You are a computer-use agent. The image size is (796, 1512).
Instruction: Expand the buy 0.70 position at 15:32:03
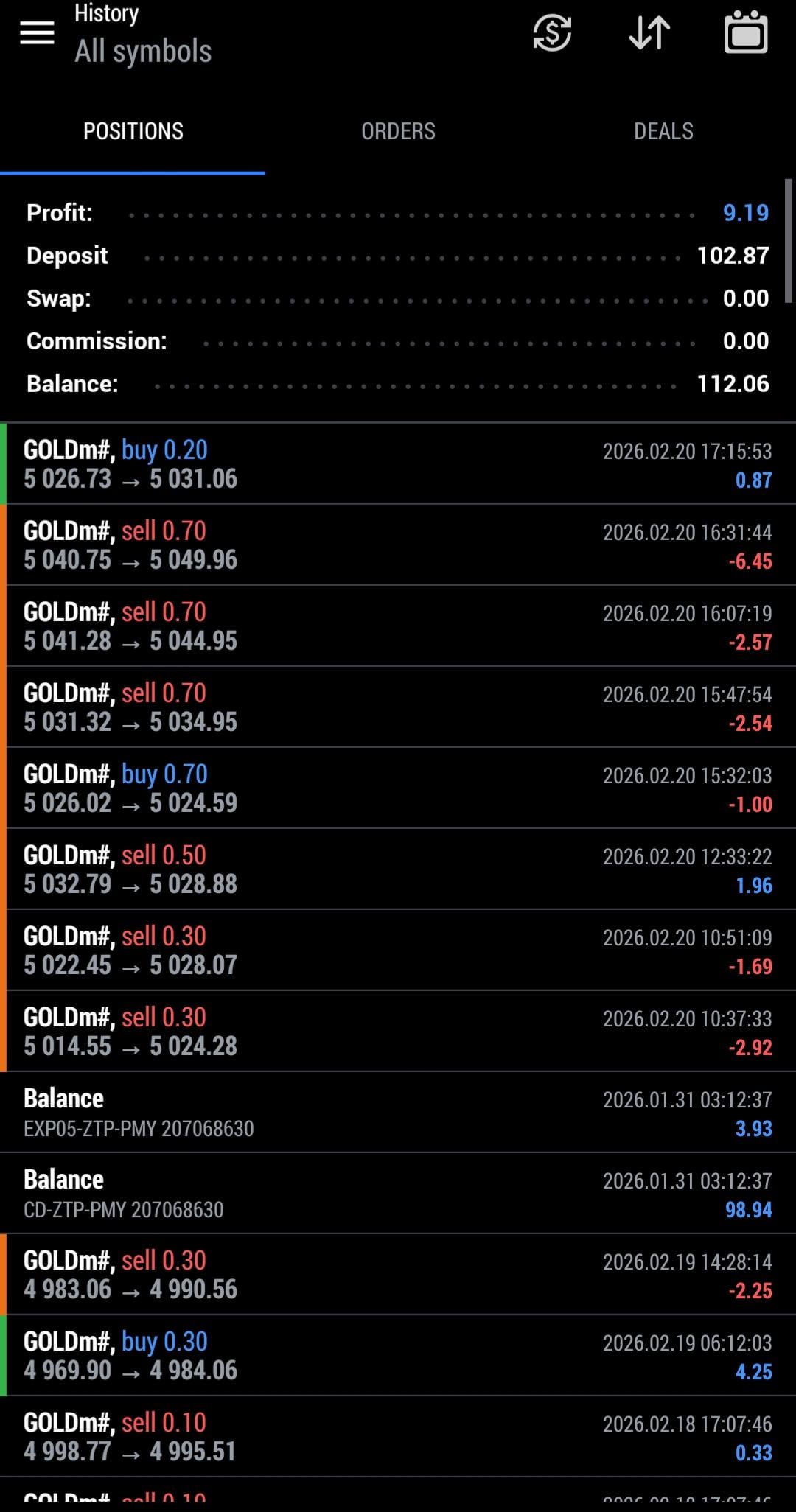(x=398, y=788)
